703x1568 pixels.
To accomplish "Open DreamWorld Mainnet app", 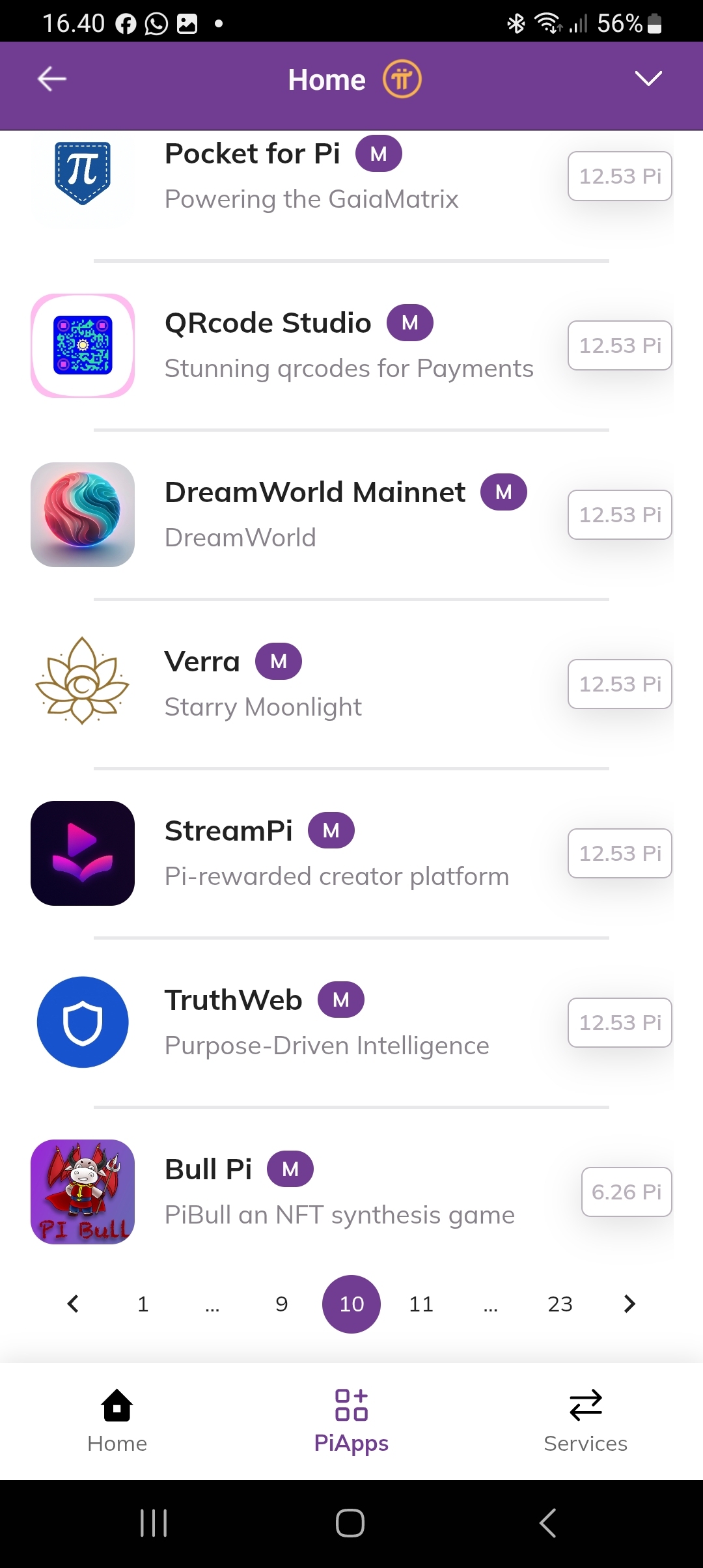I will coord(314,493).
